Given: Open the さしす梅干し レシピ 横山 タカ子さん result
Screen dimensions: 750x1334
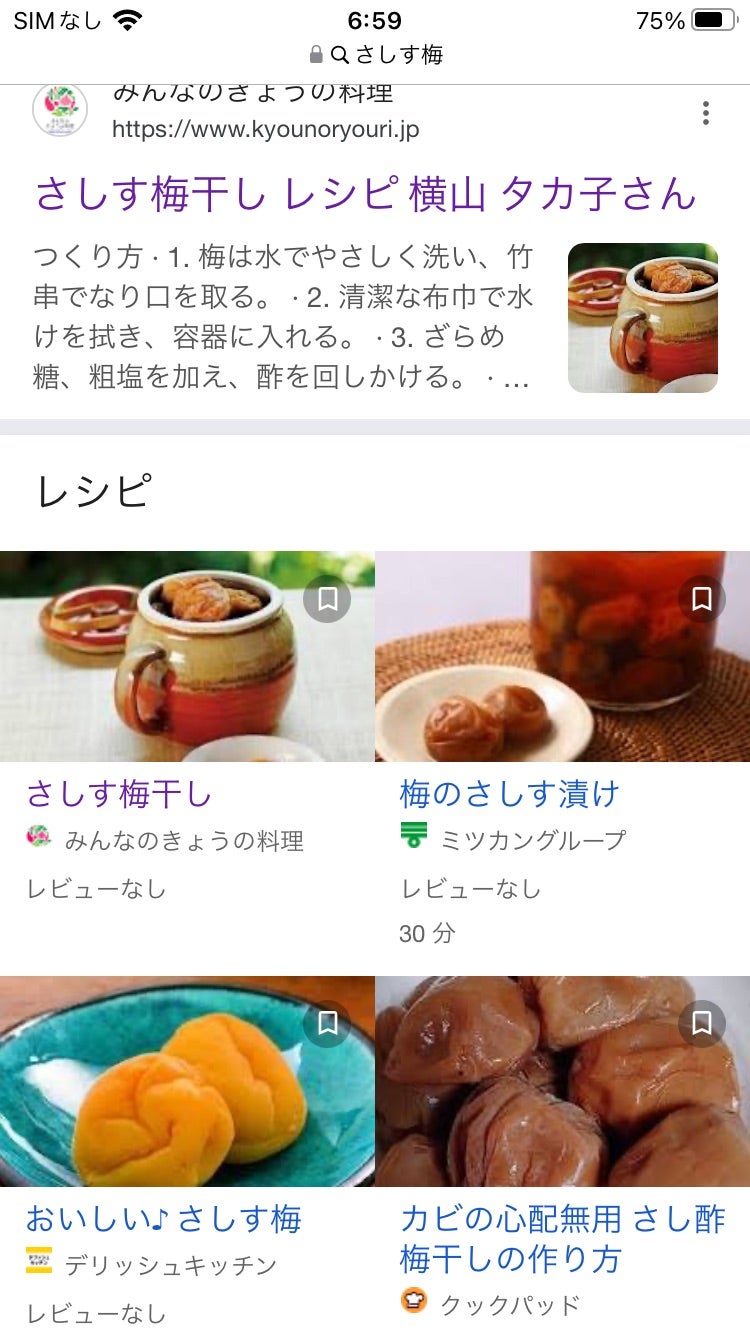Looking at the screenshot, I should (365, 197).
